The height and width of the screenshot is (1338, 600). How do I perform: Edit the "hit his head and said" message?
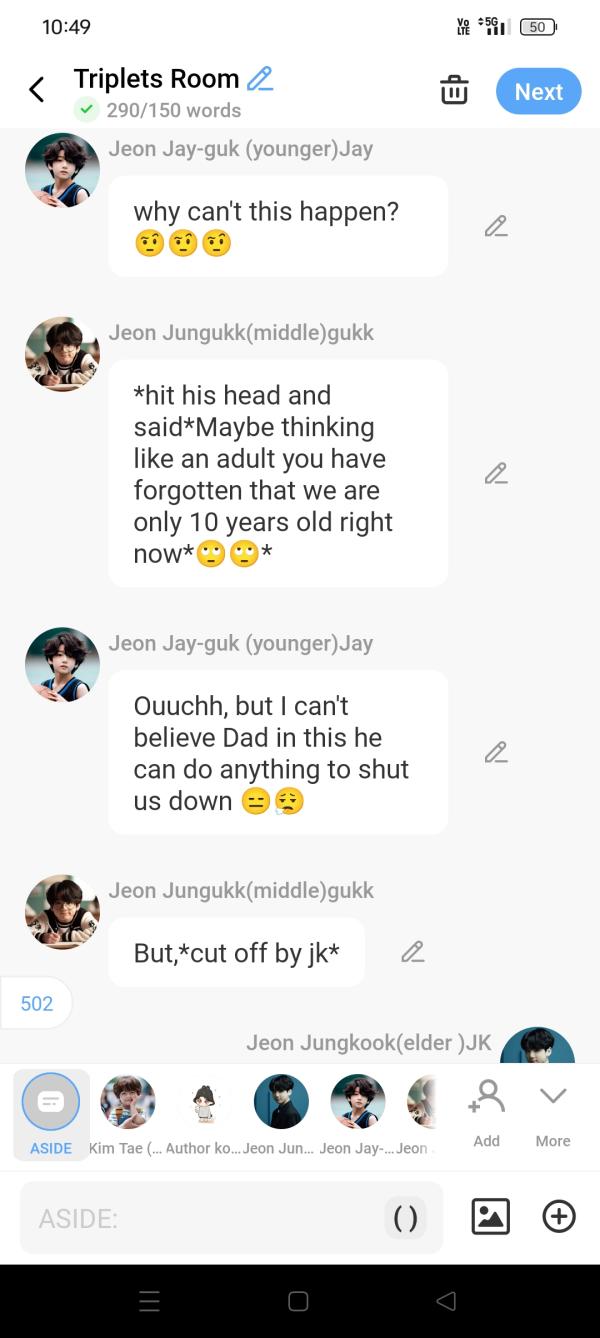(x=495, y=473)
